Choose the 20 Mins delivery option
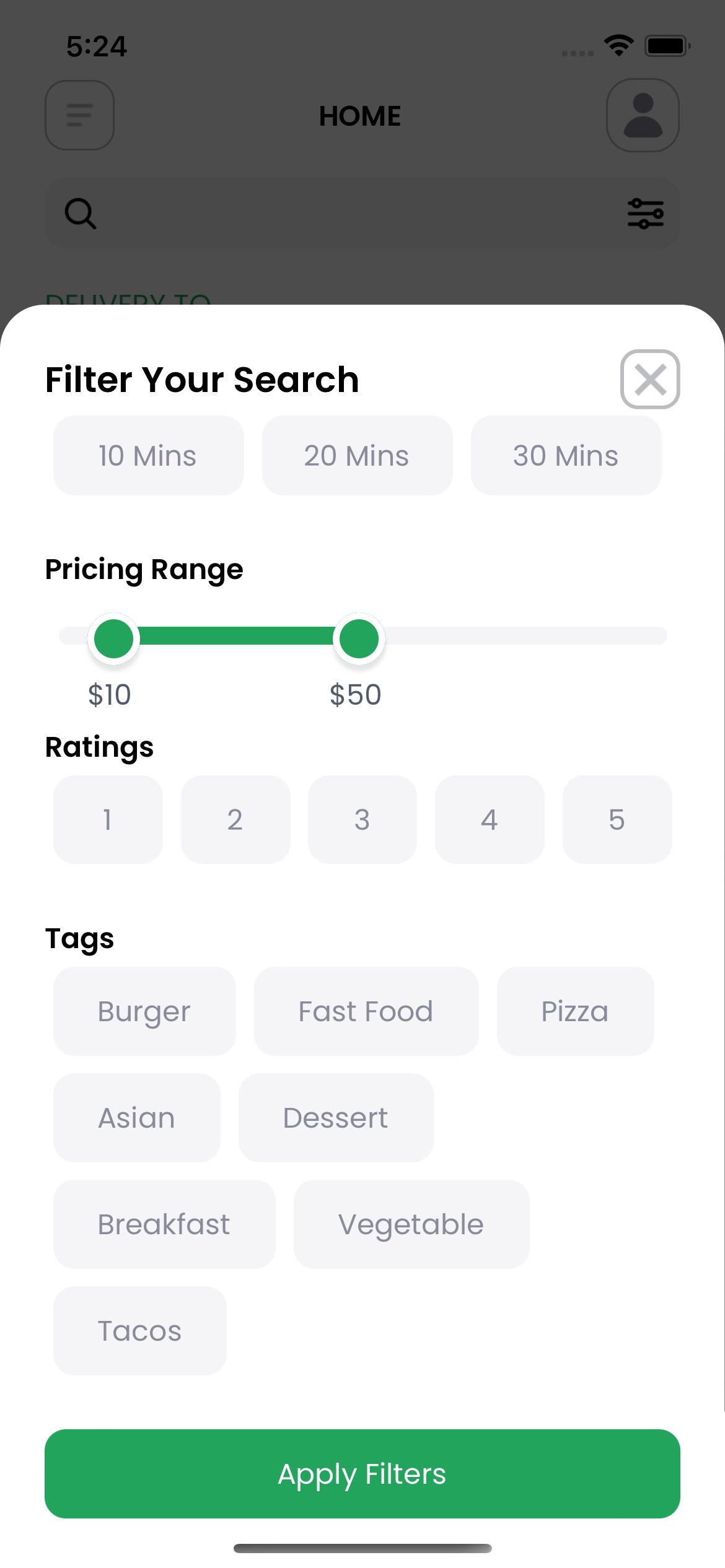Viewport: 725px width, 1568px height. [x=357, y=455]
